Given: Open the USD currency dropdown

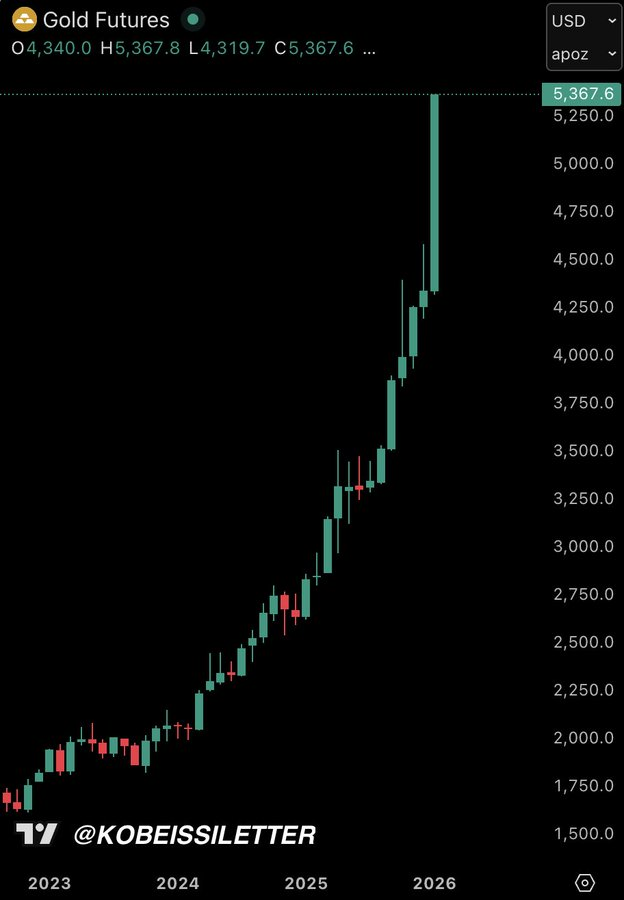Looking at the screenshot, I should tap(583, 20).
